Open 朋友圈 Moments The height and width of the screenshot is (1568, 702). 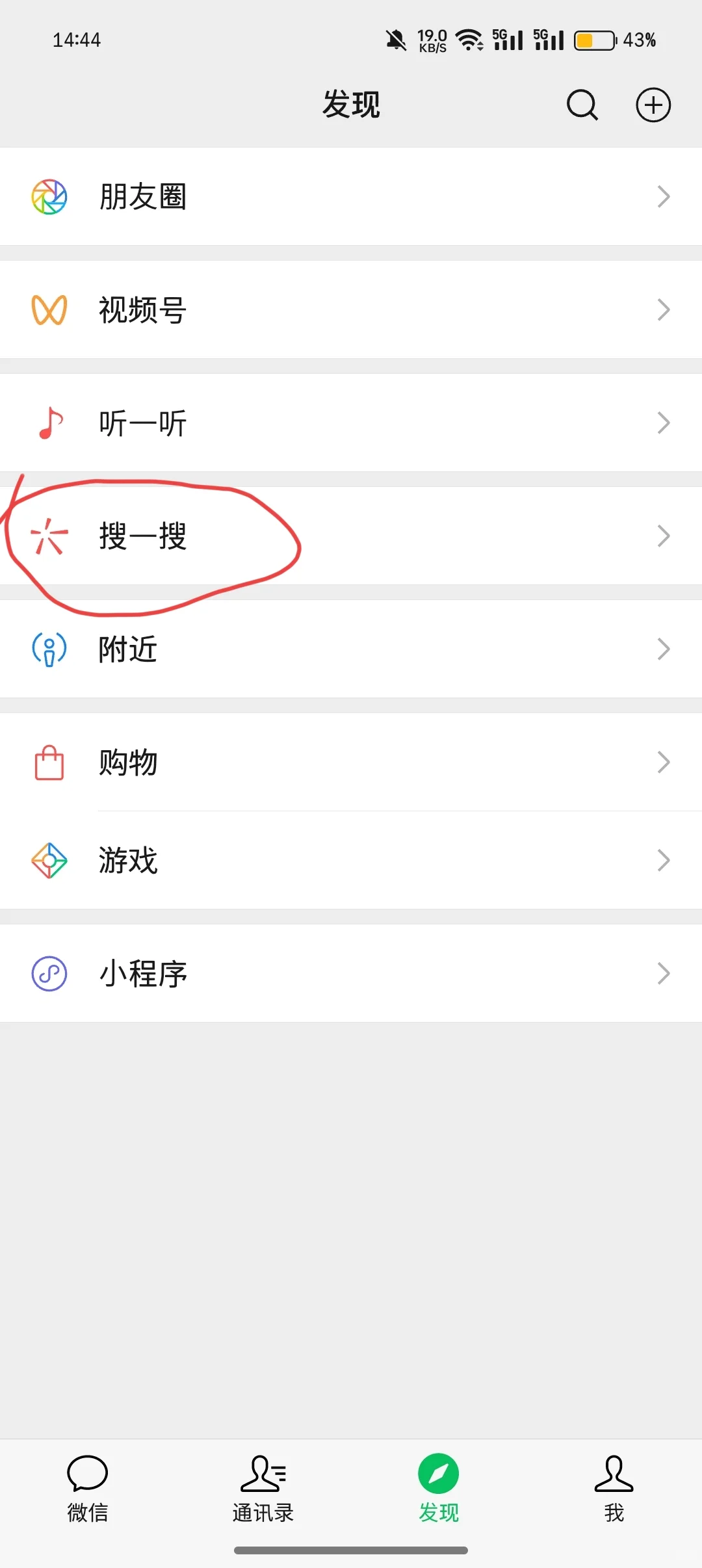351,196
